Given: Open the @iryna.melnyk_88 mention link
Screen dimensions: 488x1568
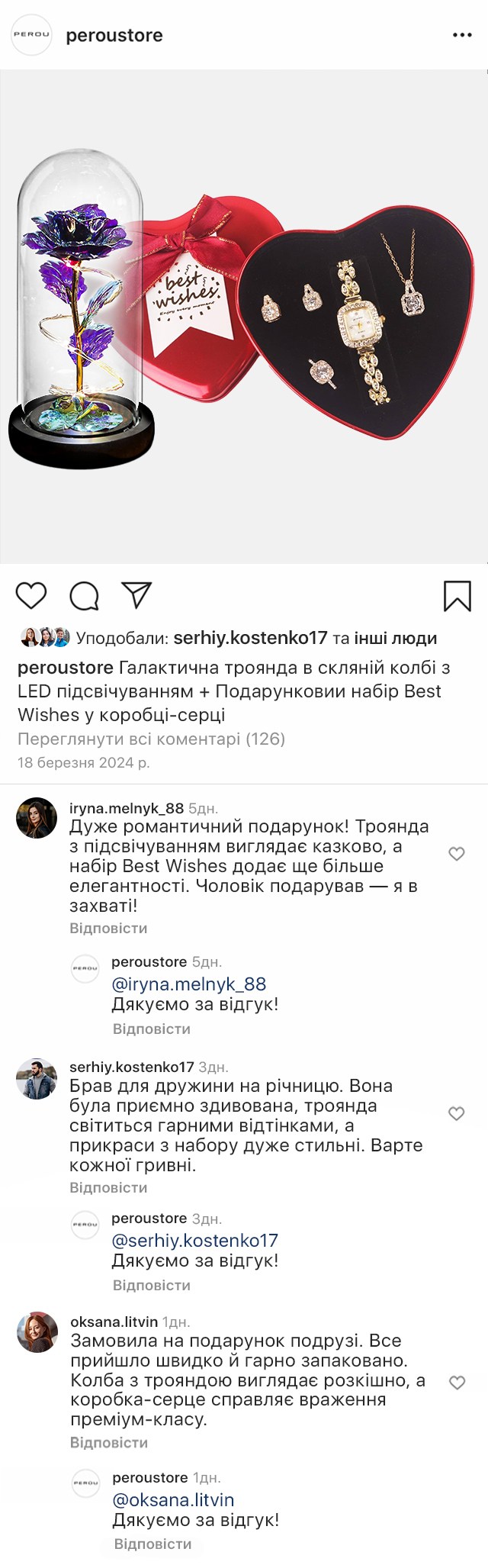Looking at the screenshot, I should coord(189,984).
